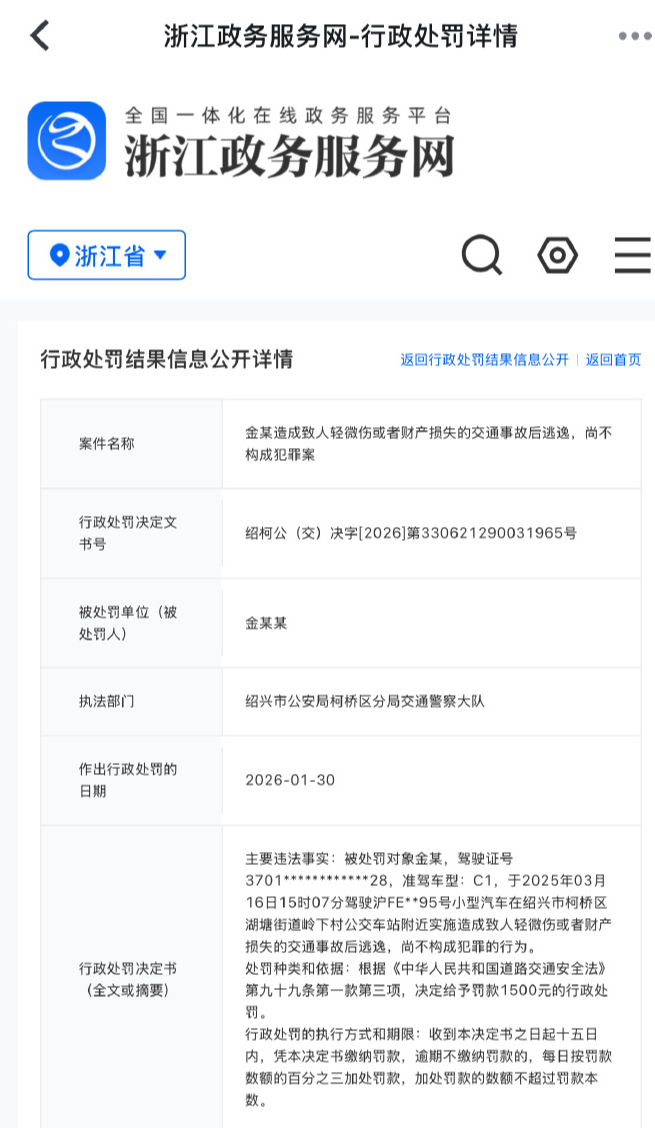Open the three-dot overflow menu
This screenshot has height=1128, width=655.
(x=634, y=36)
